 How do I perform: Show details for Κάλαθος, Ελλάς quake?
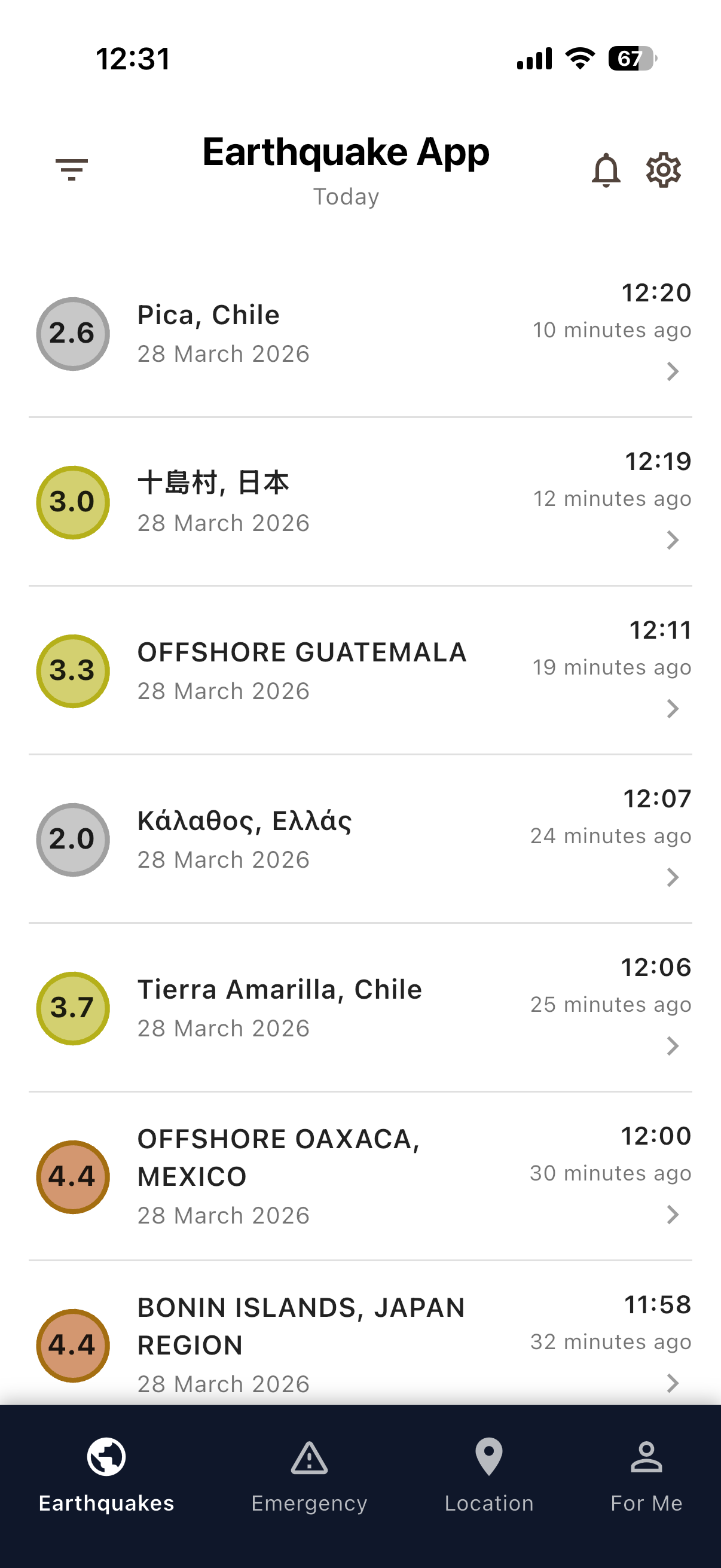point(359,840)
